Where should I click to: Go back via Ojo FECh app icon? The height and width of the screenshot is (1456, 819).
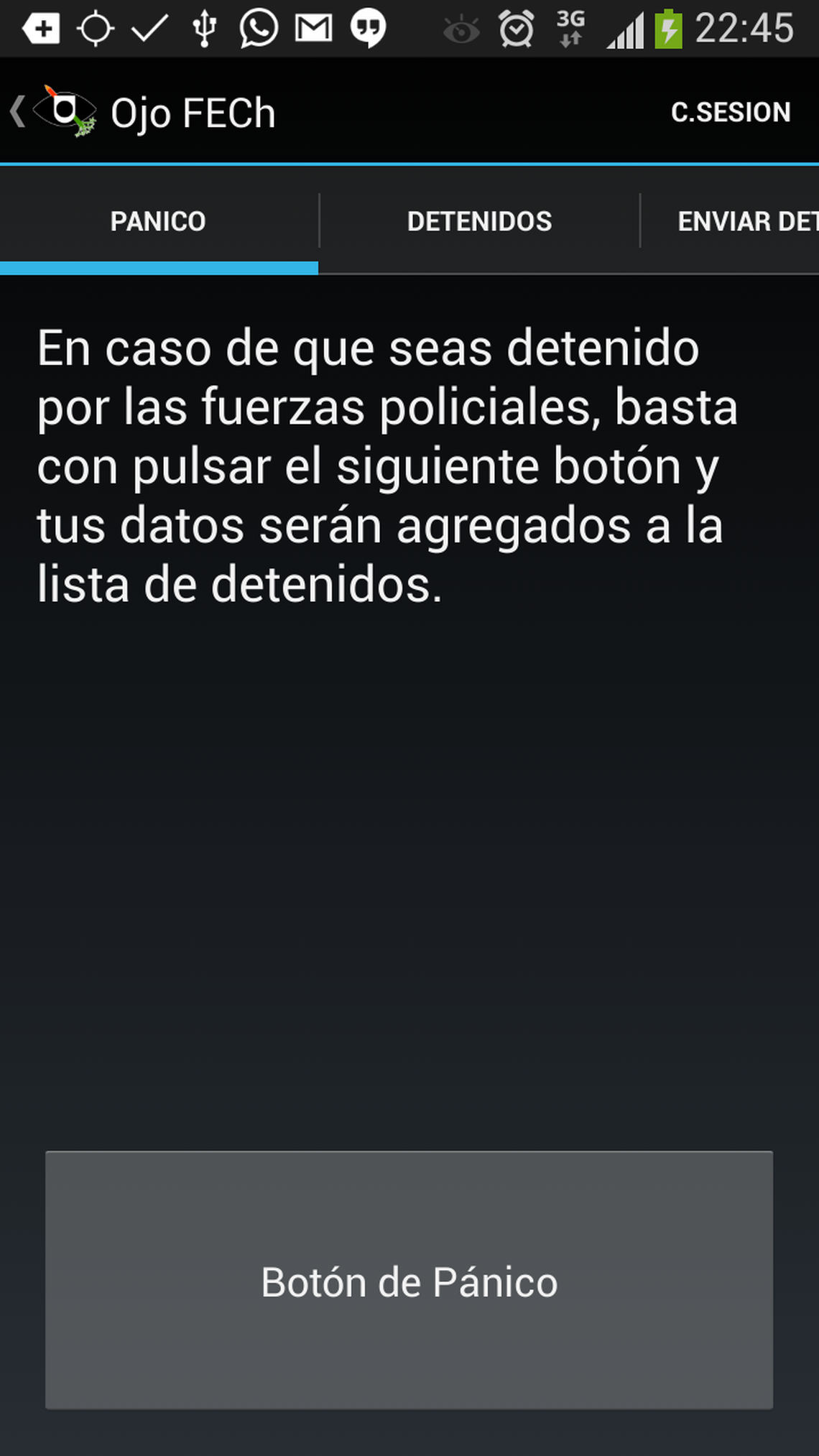pos(63,112)
